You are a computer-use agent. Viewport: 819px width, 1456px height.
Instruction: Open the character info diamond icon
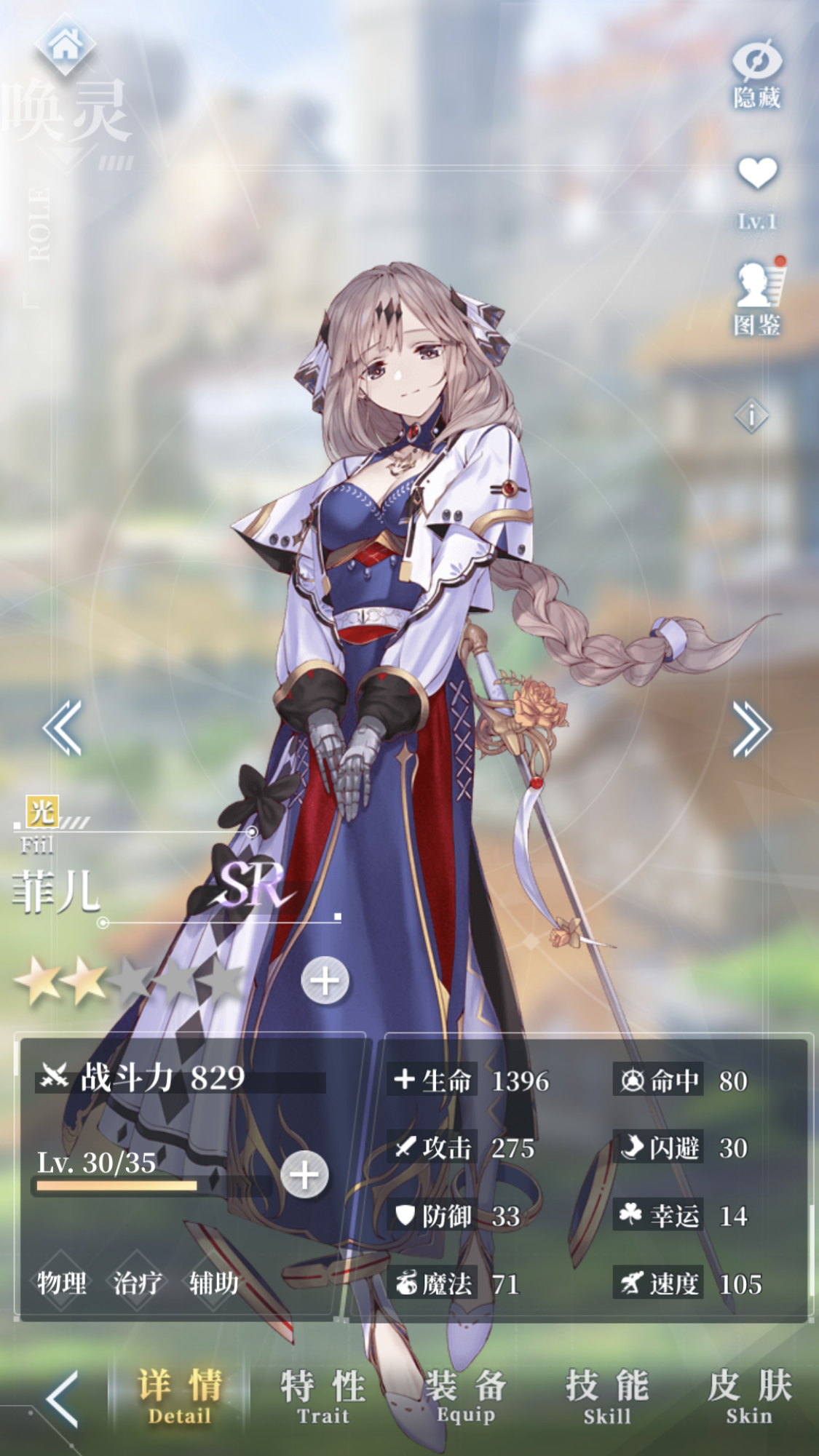[751, 415]
